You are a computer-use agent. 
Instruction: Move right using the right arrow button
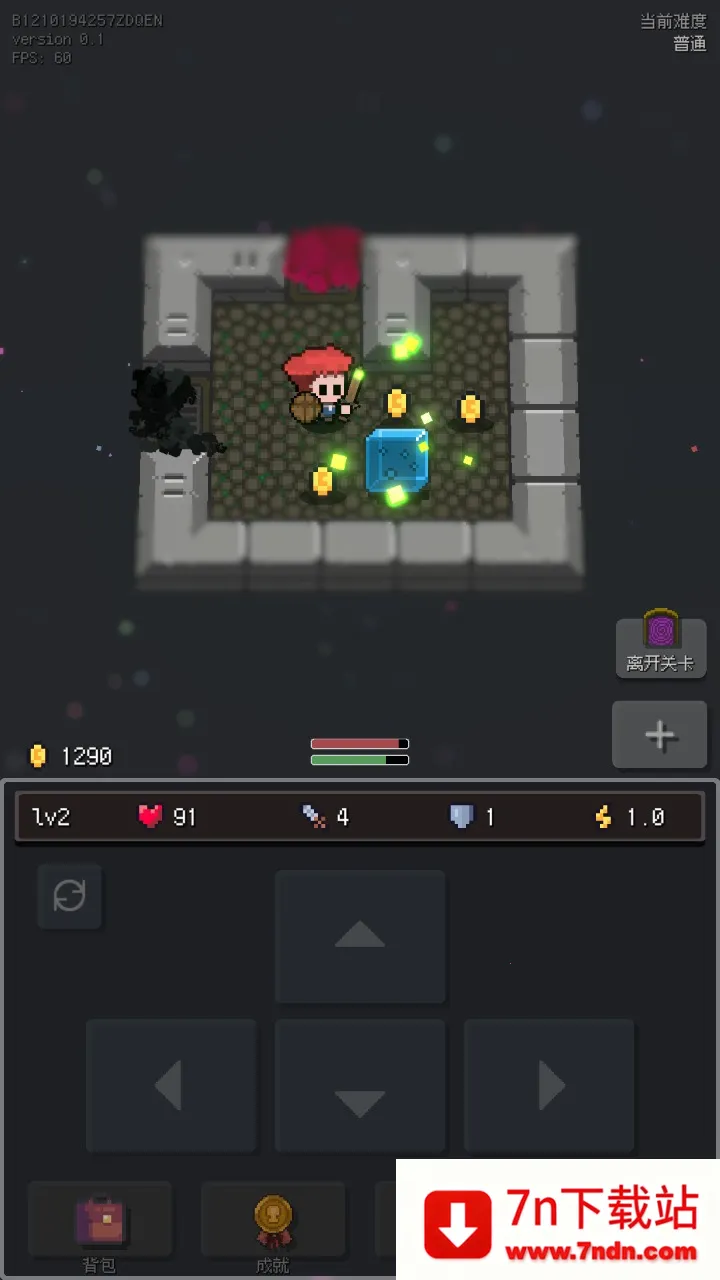pyautogui.click(x=549, y=1085)
